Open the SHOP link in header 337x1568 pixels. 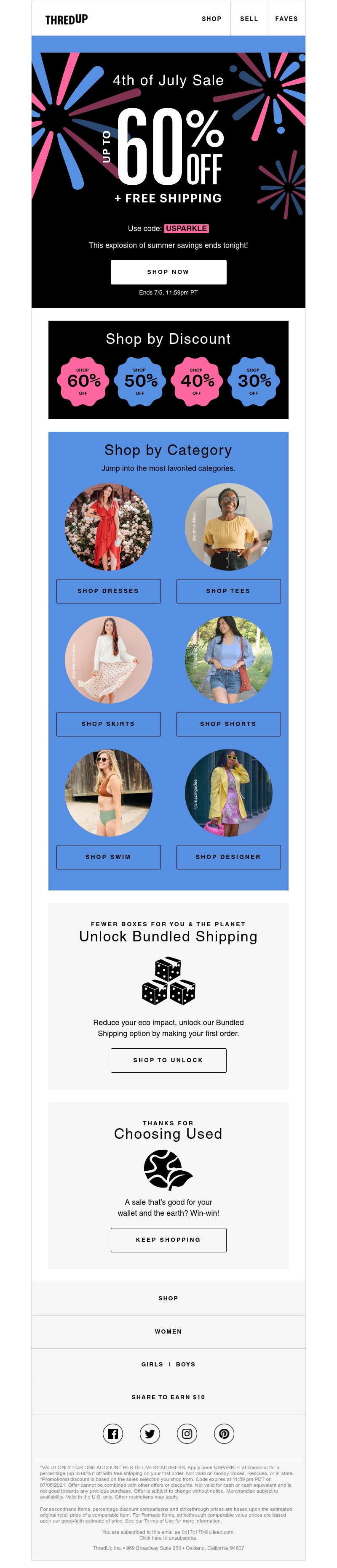(211, 19)
